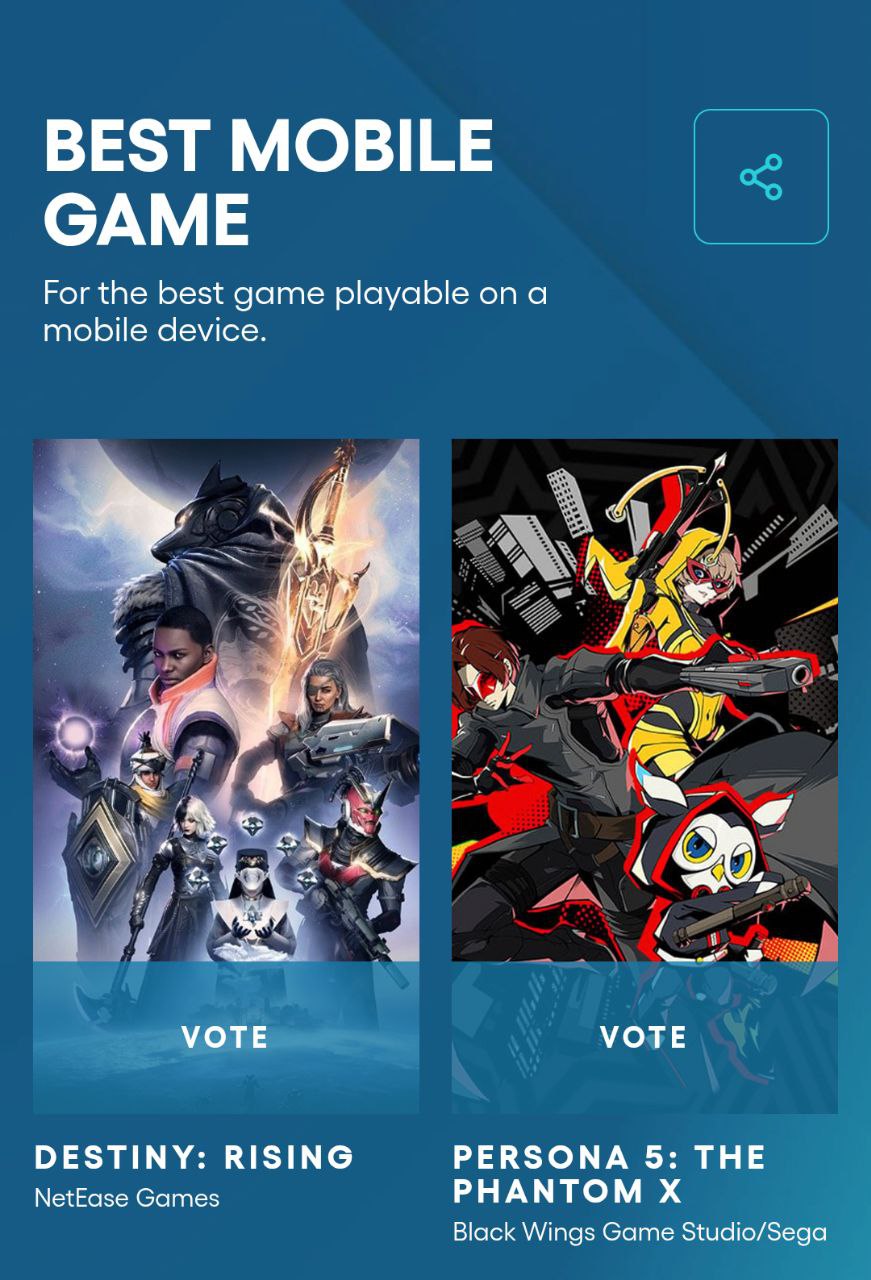Image resolution: width=871 pixels, height=1280 pixels.
Task: Share the Best Mobile Game category
Action: pos(761,177)
